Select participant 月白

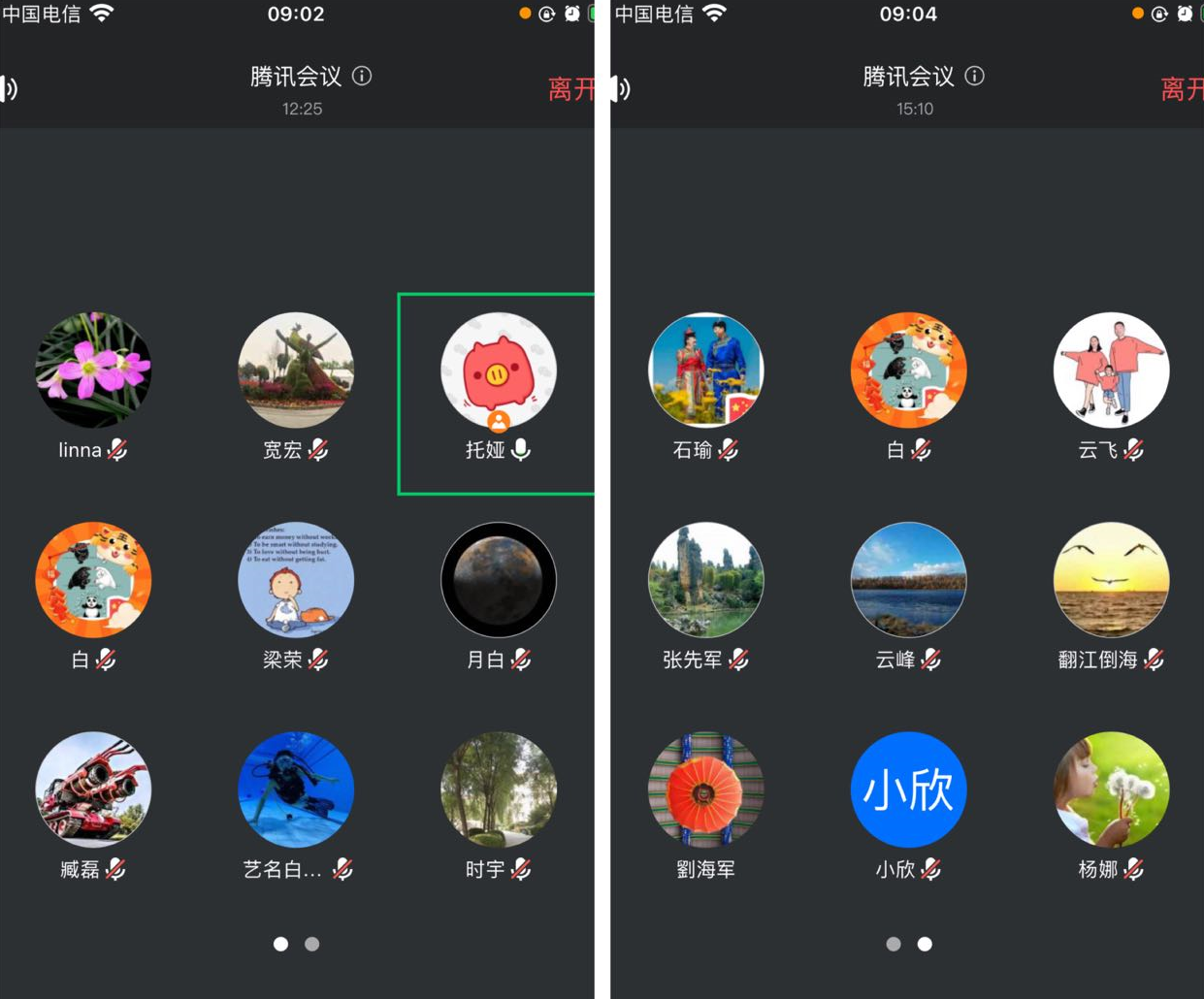(x=498, y=580)
